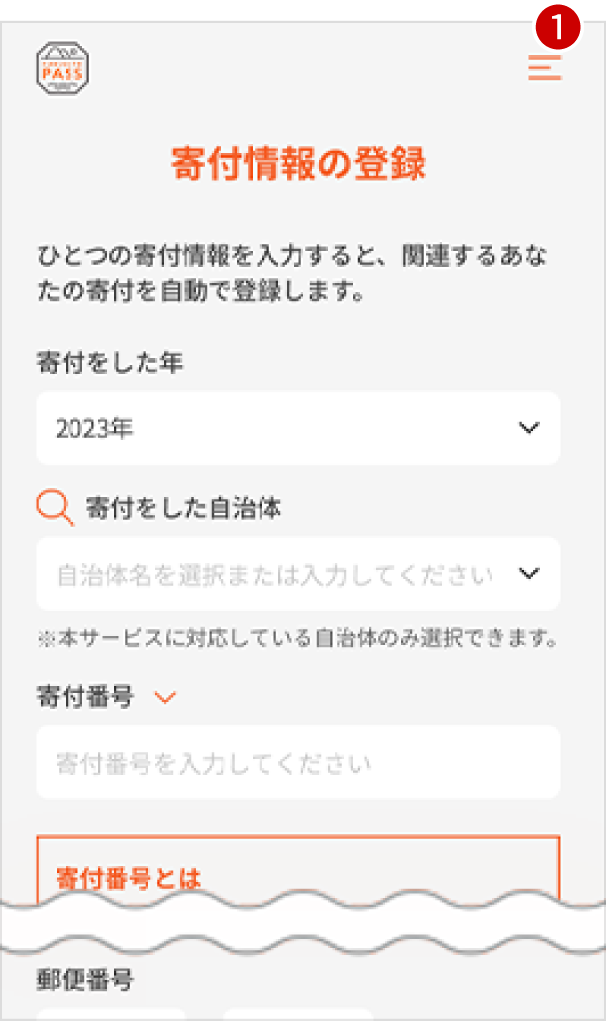Open the donation year dropdown showing 2023年
The height and width of the screenshot is (1021, 606).
pyautogui.click(x=298, y=428)
